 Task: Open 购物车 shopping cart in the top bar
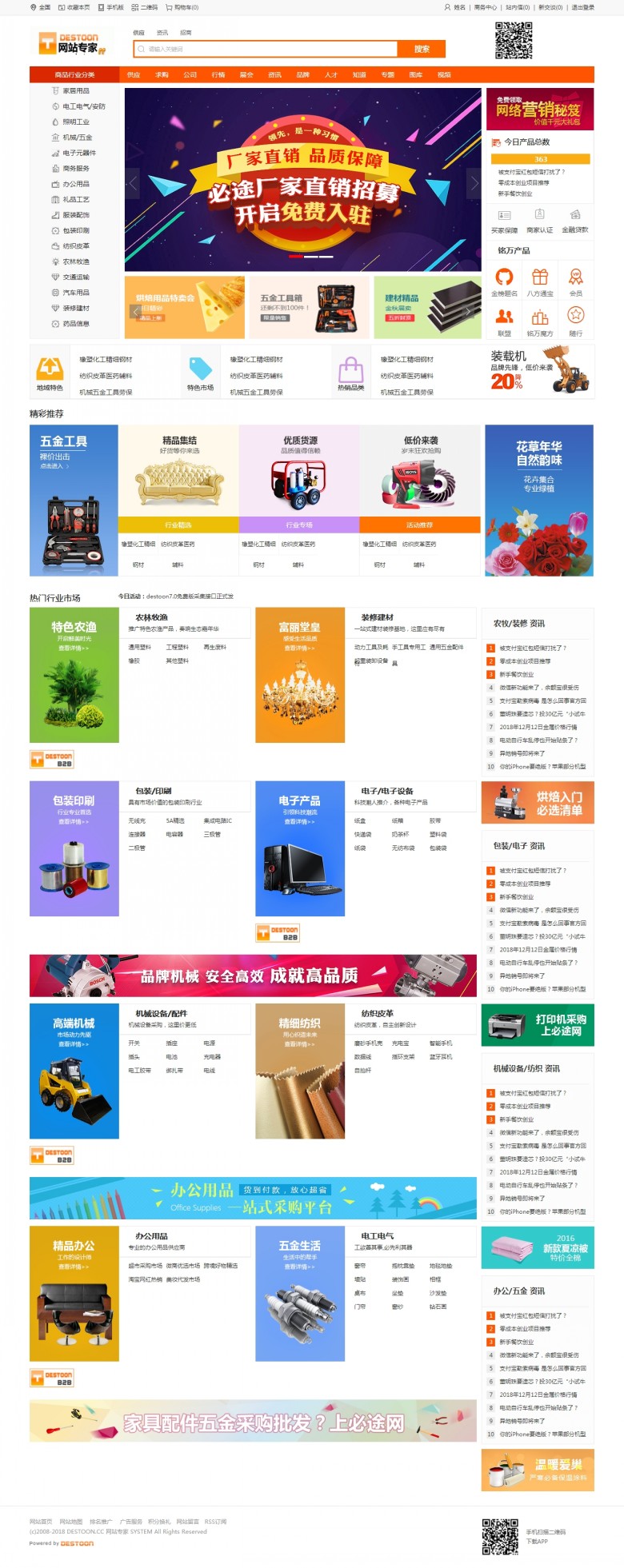pos(182,7)
